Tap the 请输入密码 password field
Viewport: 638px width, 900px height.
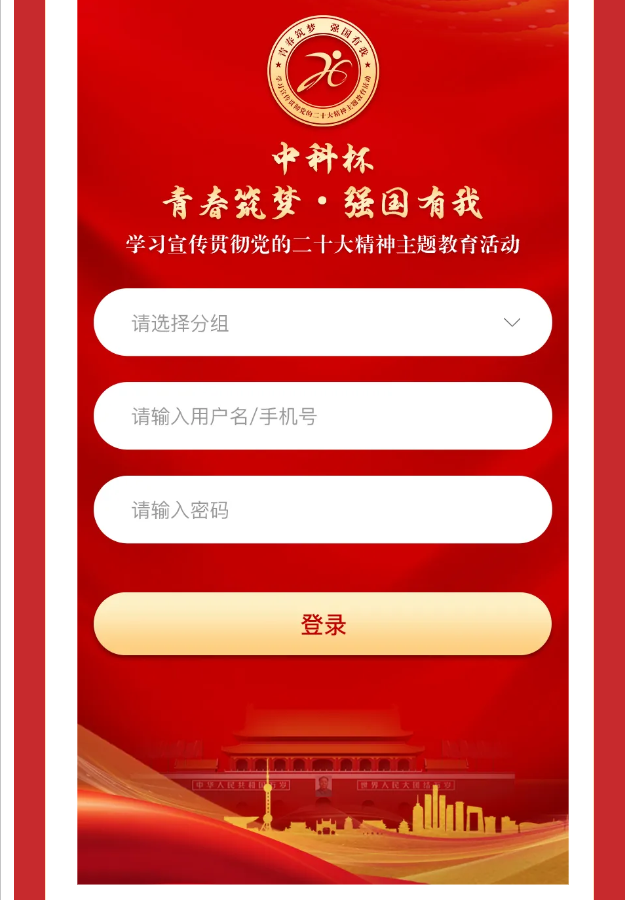(x=322, y=510)
